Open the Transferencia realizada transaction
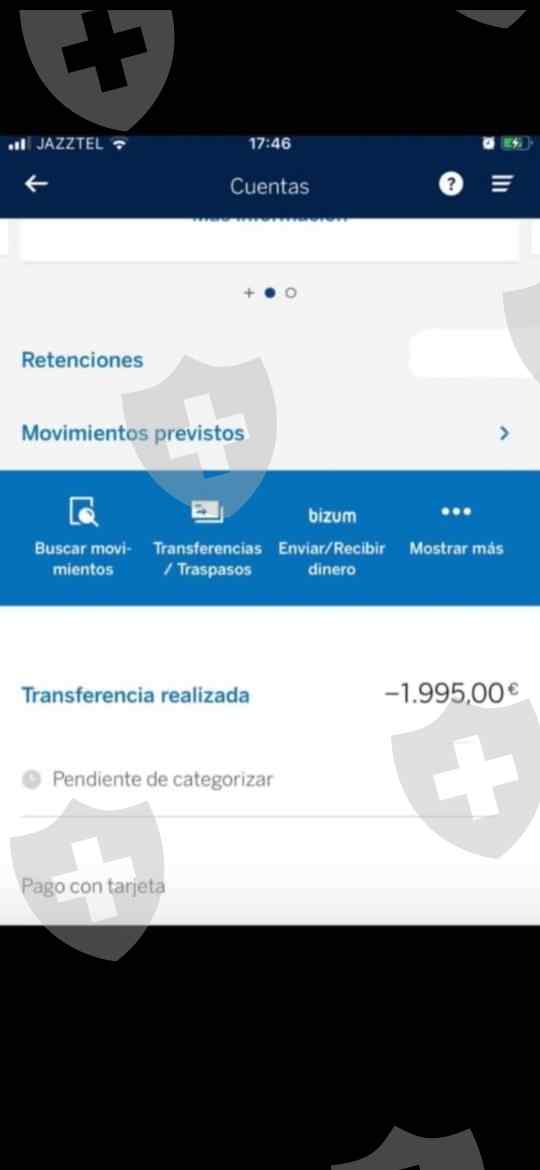 click(270, 695)
